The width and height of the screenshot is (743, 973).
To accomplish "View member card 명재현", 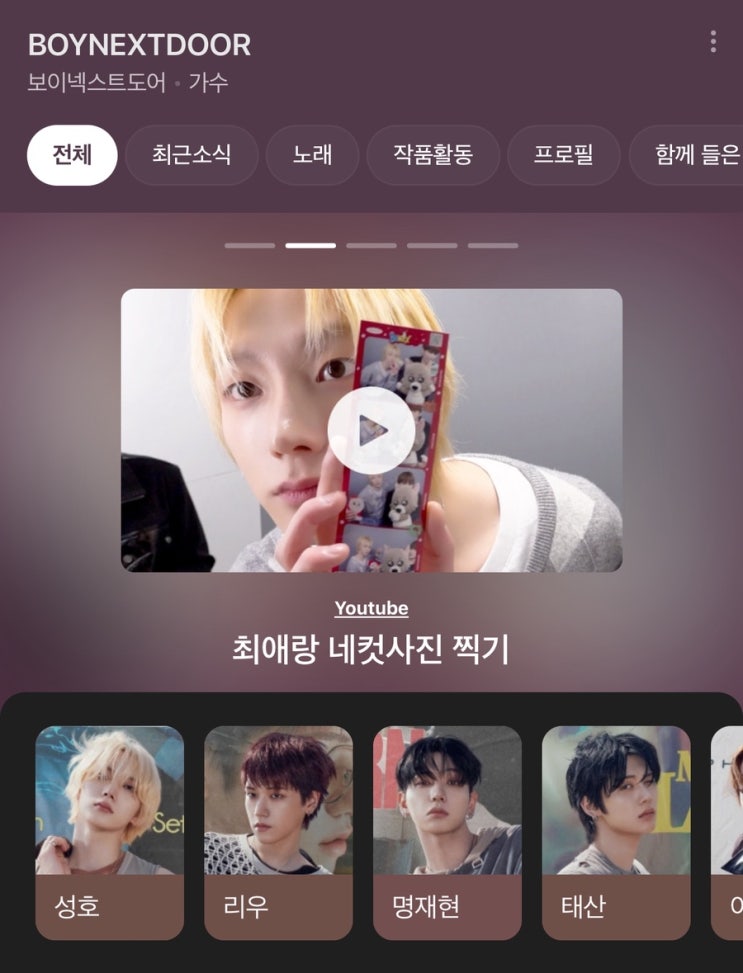I will coord(447,832).
